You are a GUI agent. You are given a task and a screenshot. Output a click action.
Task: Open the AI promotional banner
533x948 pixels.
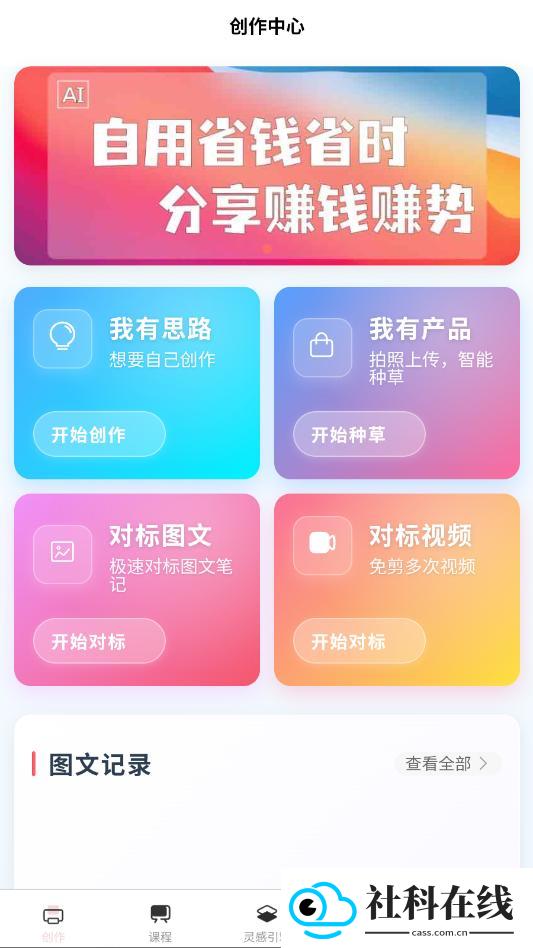[266, 166]
